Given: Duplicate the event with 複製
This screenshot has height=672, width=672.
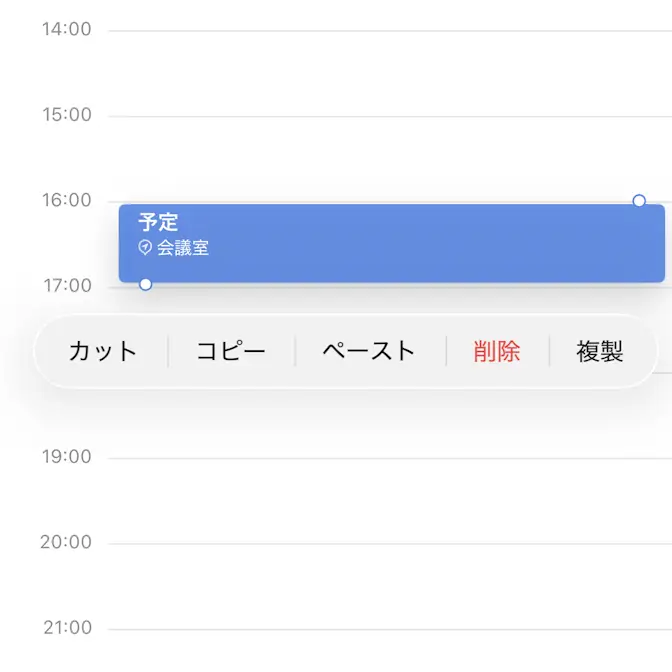Looking at the screenshot, I should pyautogui.click(x=600, y=351).
